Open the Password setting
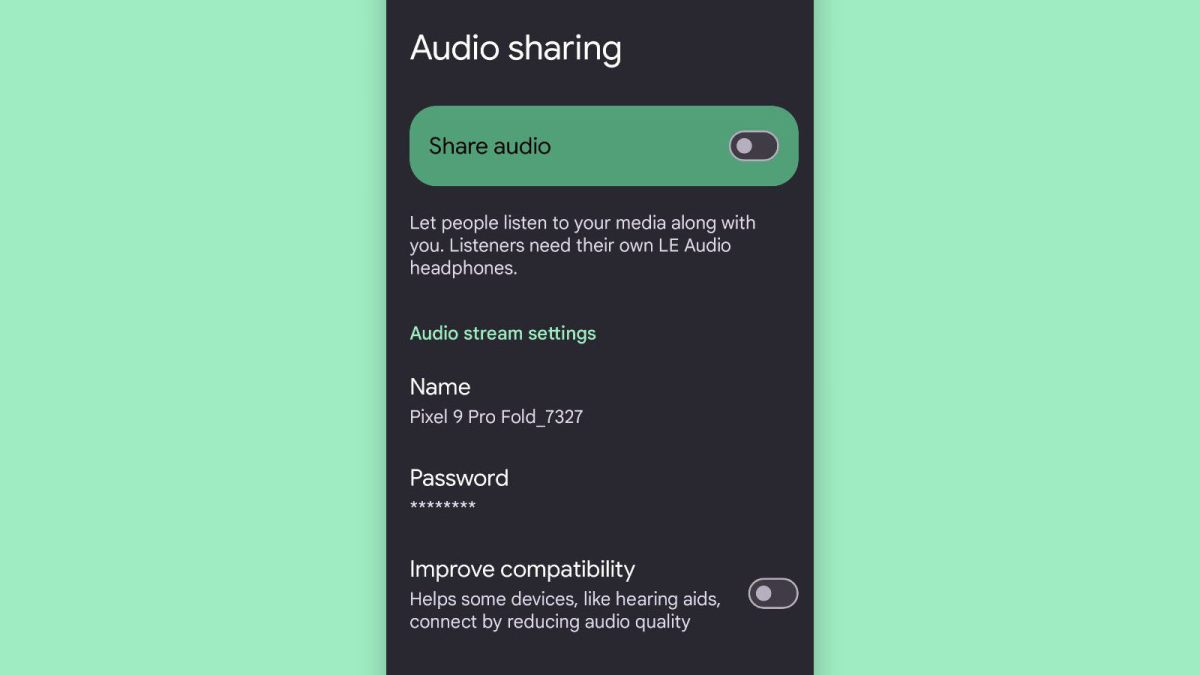The height and width of the screenshot is (675, 1200). 460,490
